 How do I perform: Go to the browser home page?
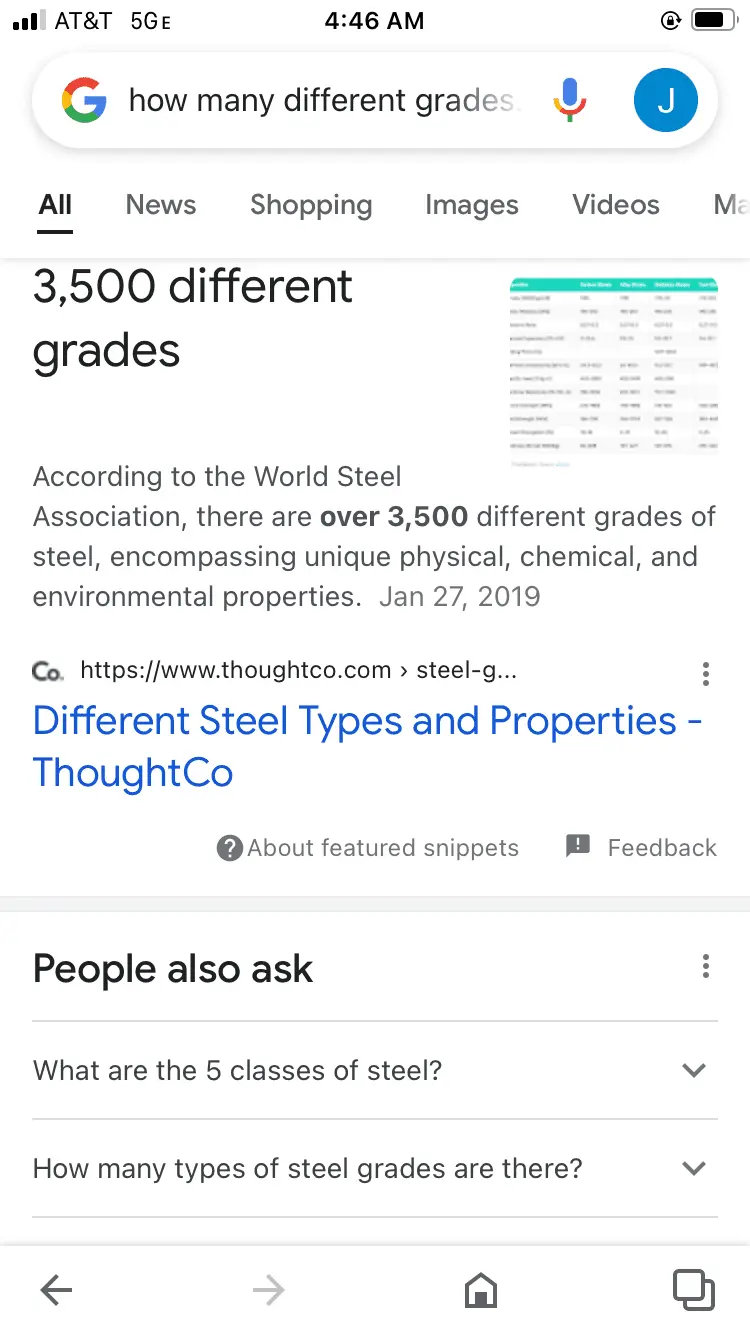[481, 1291]
